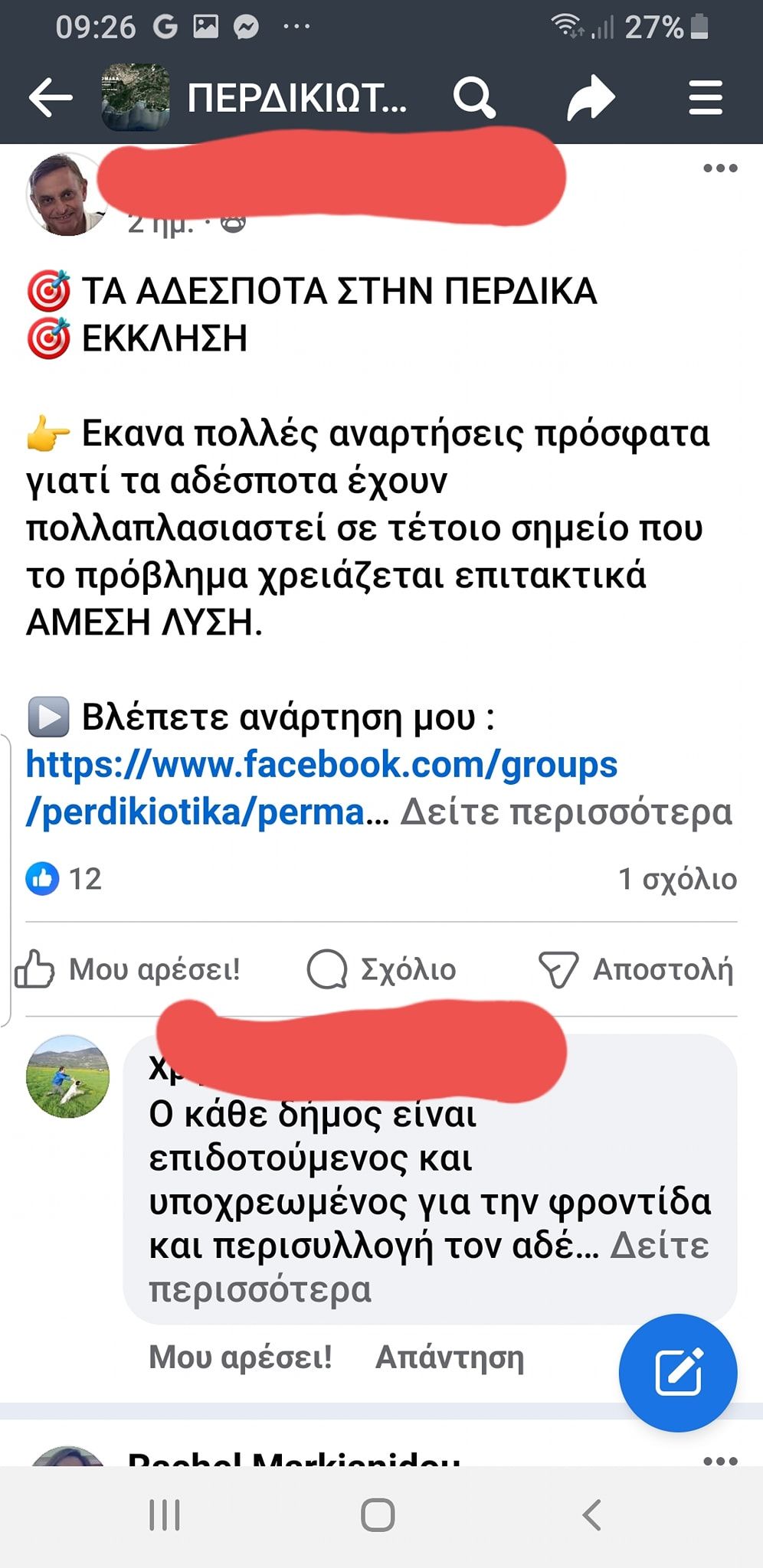View the 12 reactions on the post
Viewport: 763px width, 1568px height.
[x=64, y=879]
